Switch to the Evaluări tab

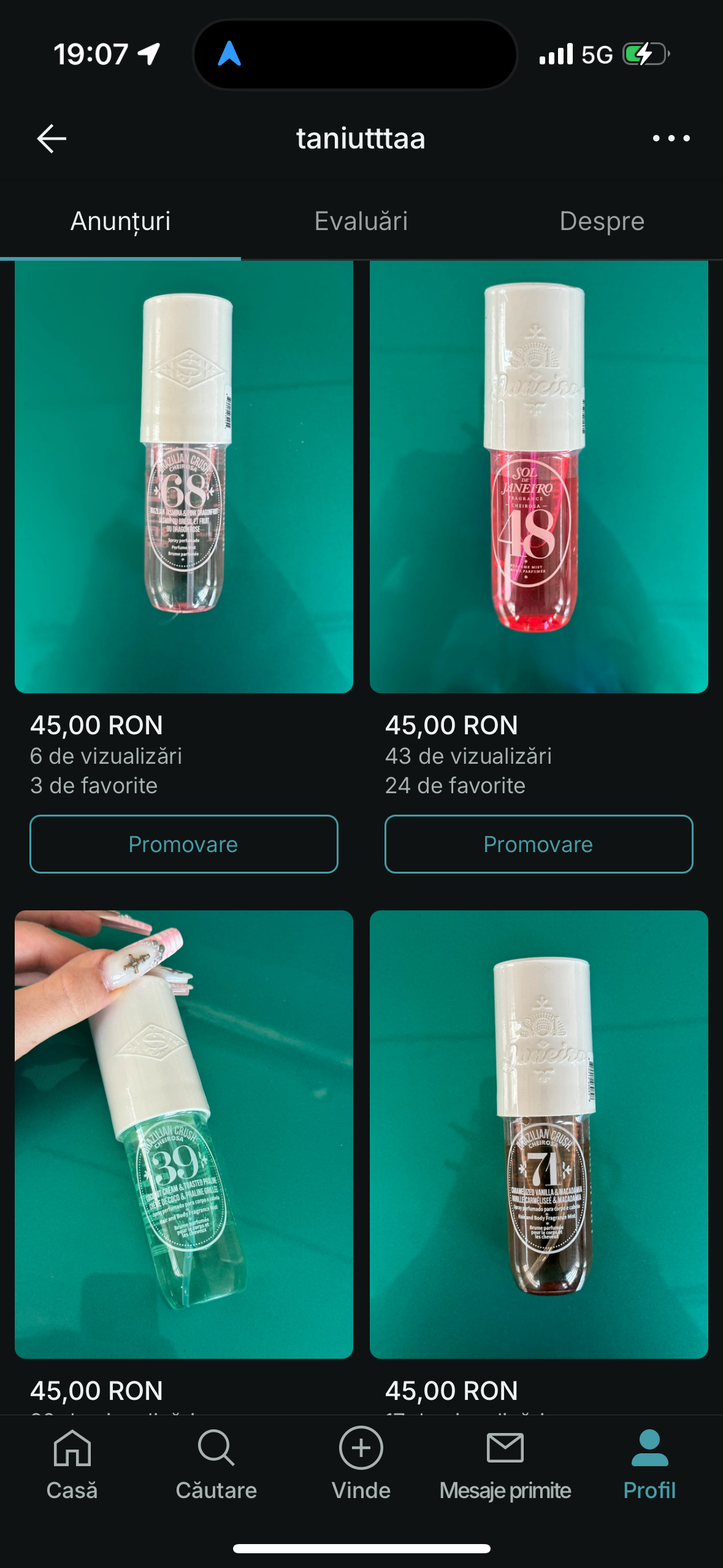[361, 221]
